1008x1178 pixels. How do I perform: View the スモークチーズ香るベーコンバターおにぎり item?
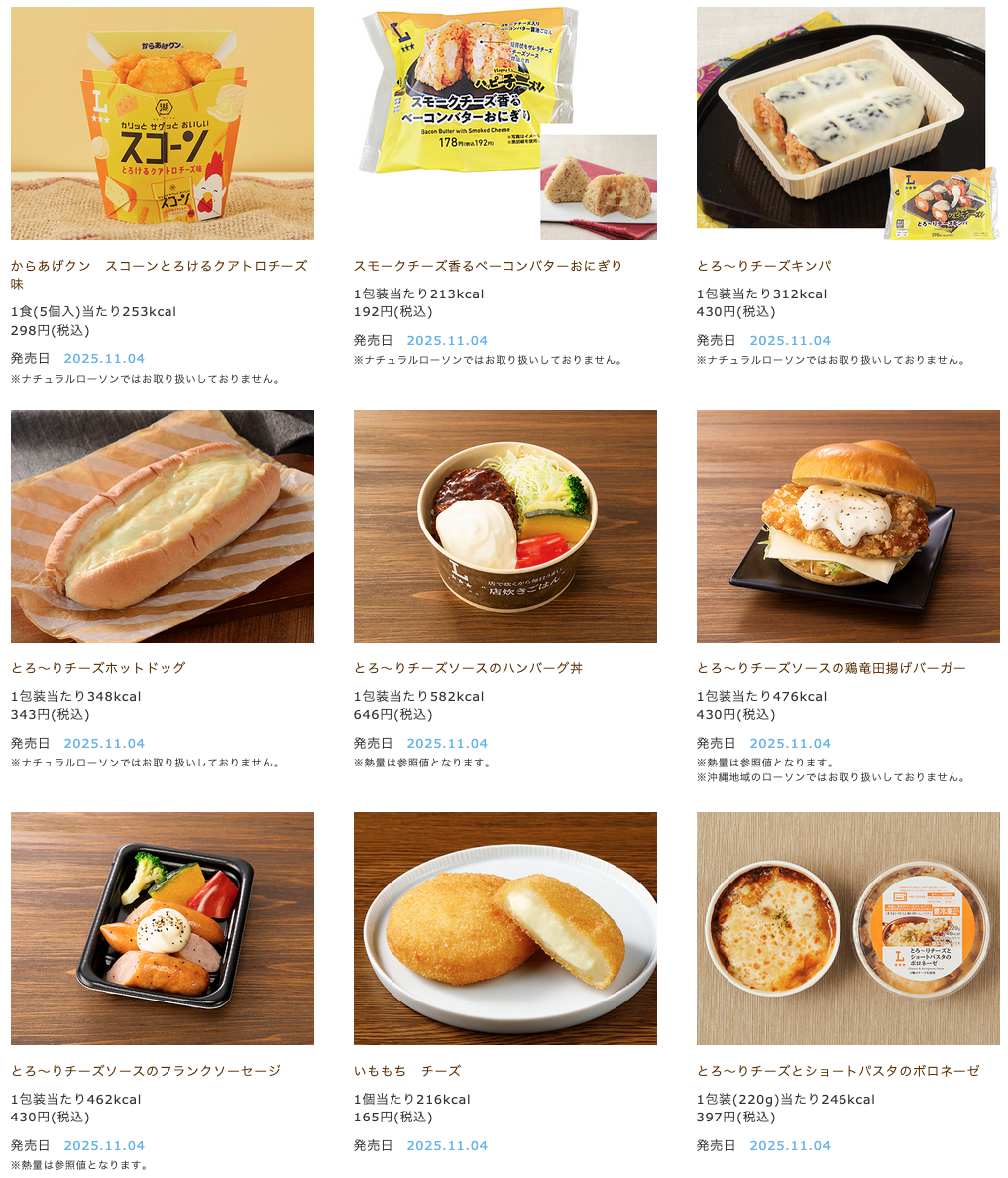pos(504,124)
